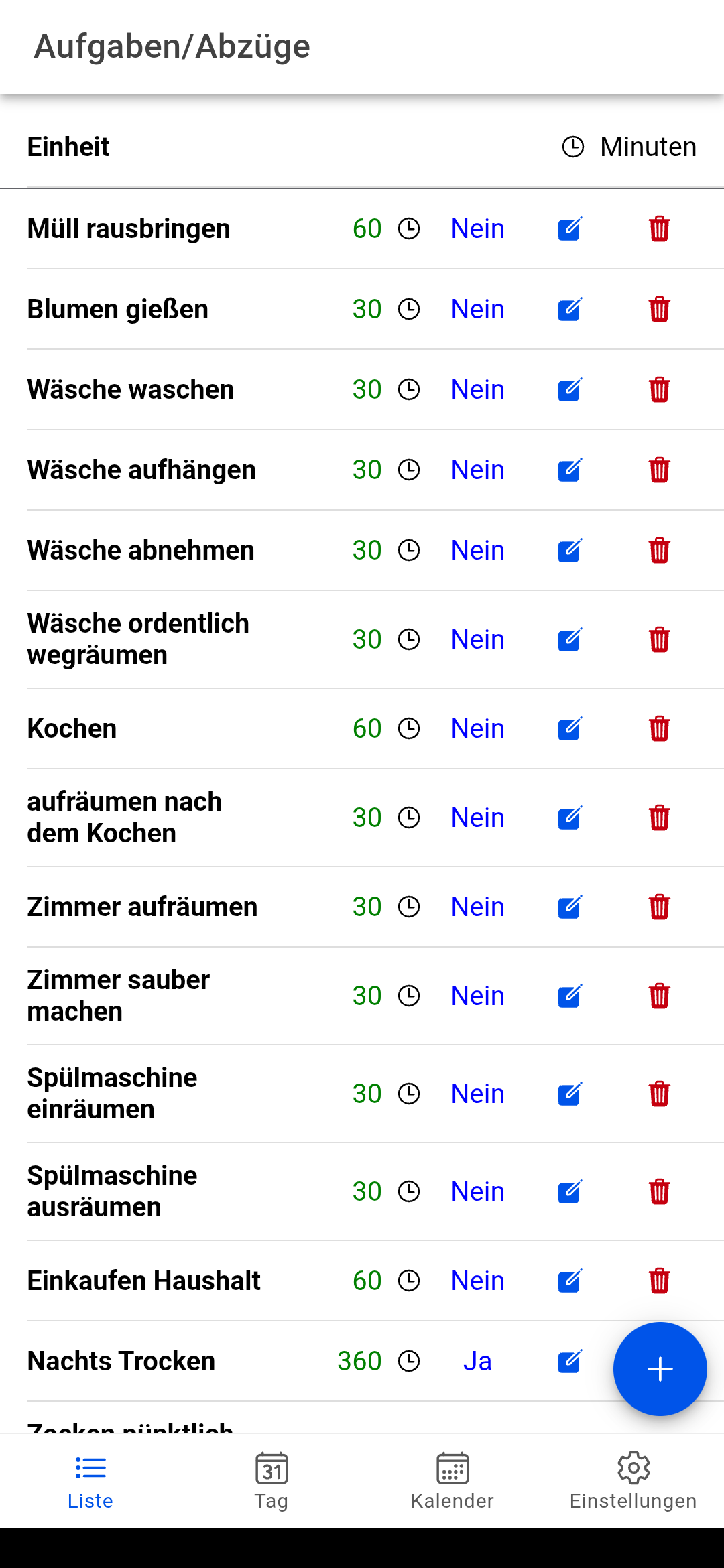The image size is (724, 1568).
Task: Edit the Blumen gießen entry
Action: click(x=570, y=310)
